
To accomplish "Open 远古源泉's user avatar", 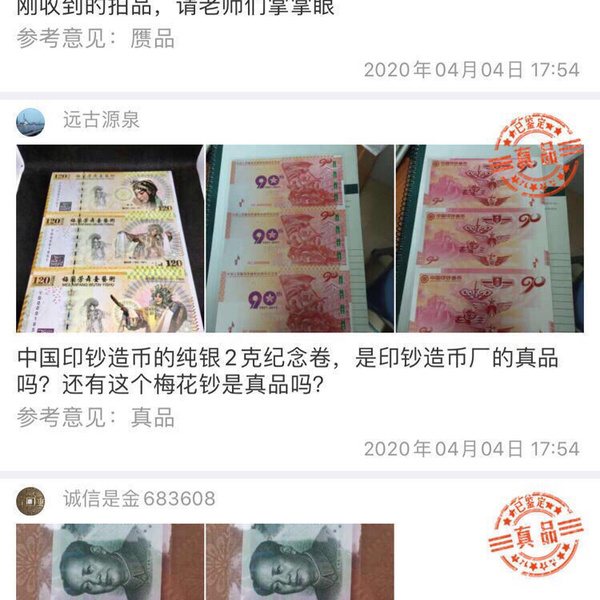I will (31, 121).
